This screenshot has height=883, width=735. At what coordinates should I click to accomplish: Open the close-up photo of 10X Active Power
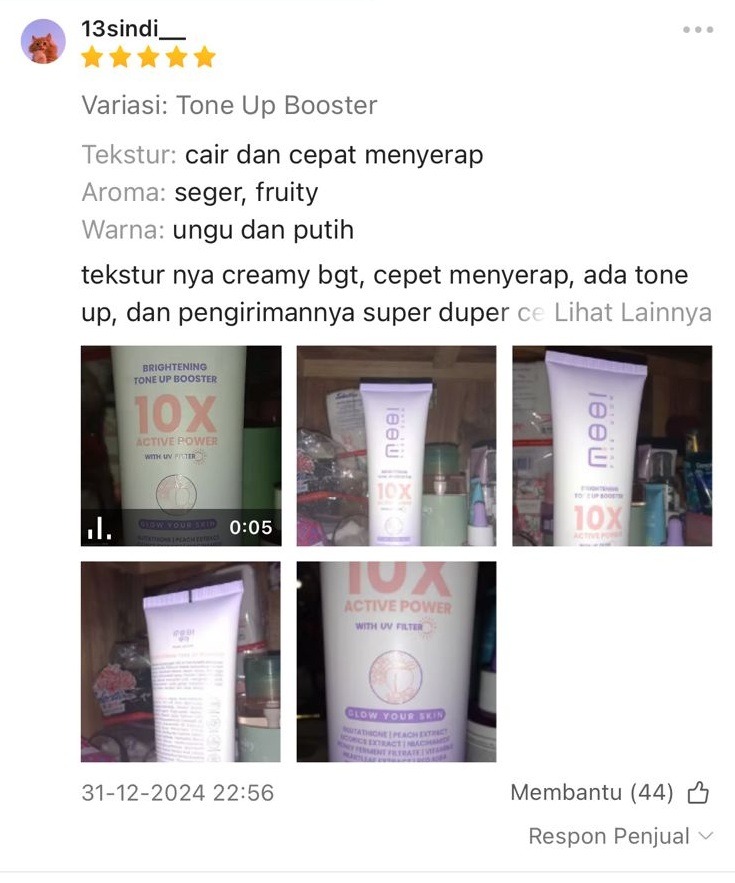pos(396,661)
